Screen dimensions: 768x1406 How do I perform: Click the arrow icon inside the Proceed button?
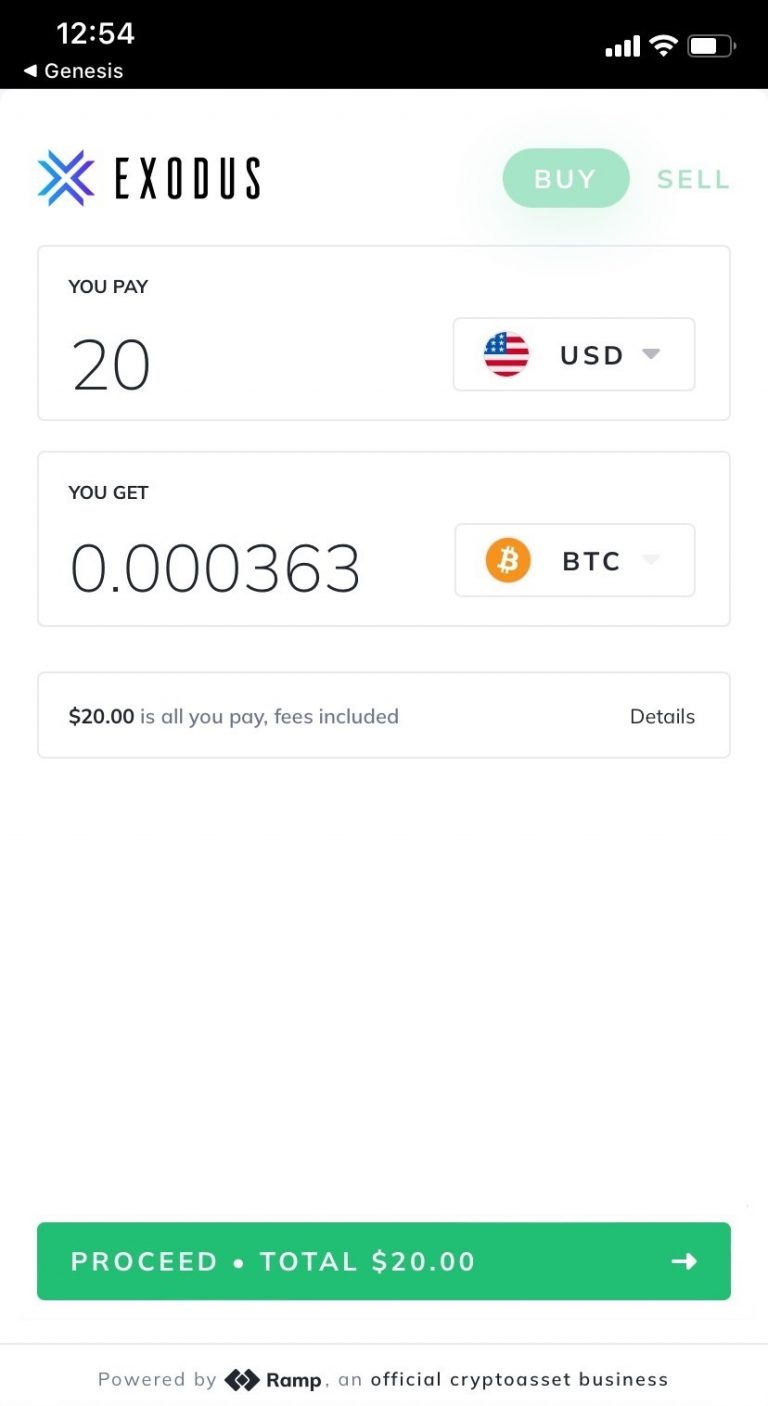683,1261
